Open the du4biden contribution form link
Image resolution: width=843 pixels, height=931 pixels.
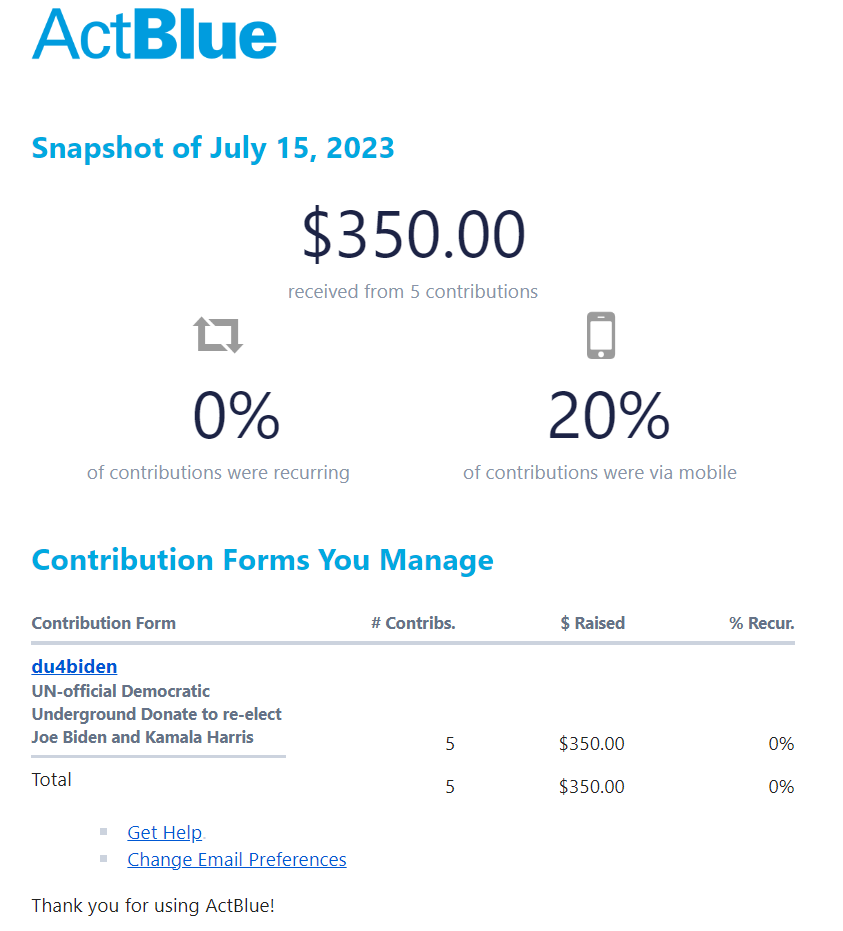[74, 667]
